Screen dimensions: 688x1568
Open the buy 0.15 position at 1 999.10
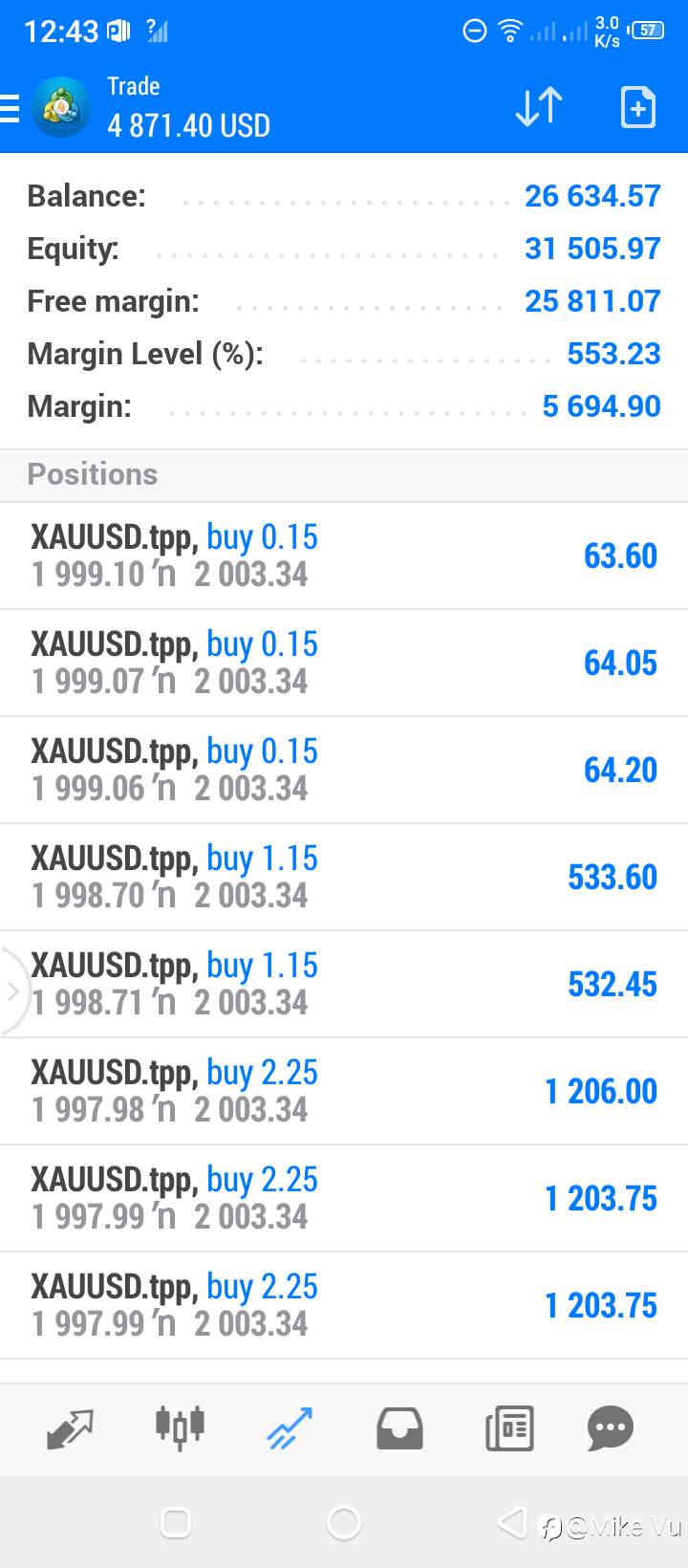pos(344,555)
